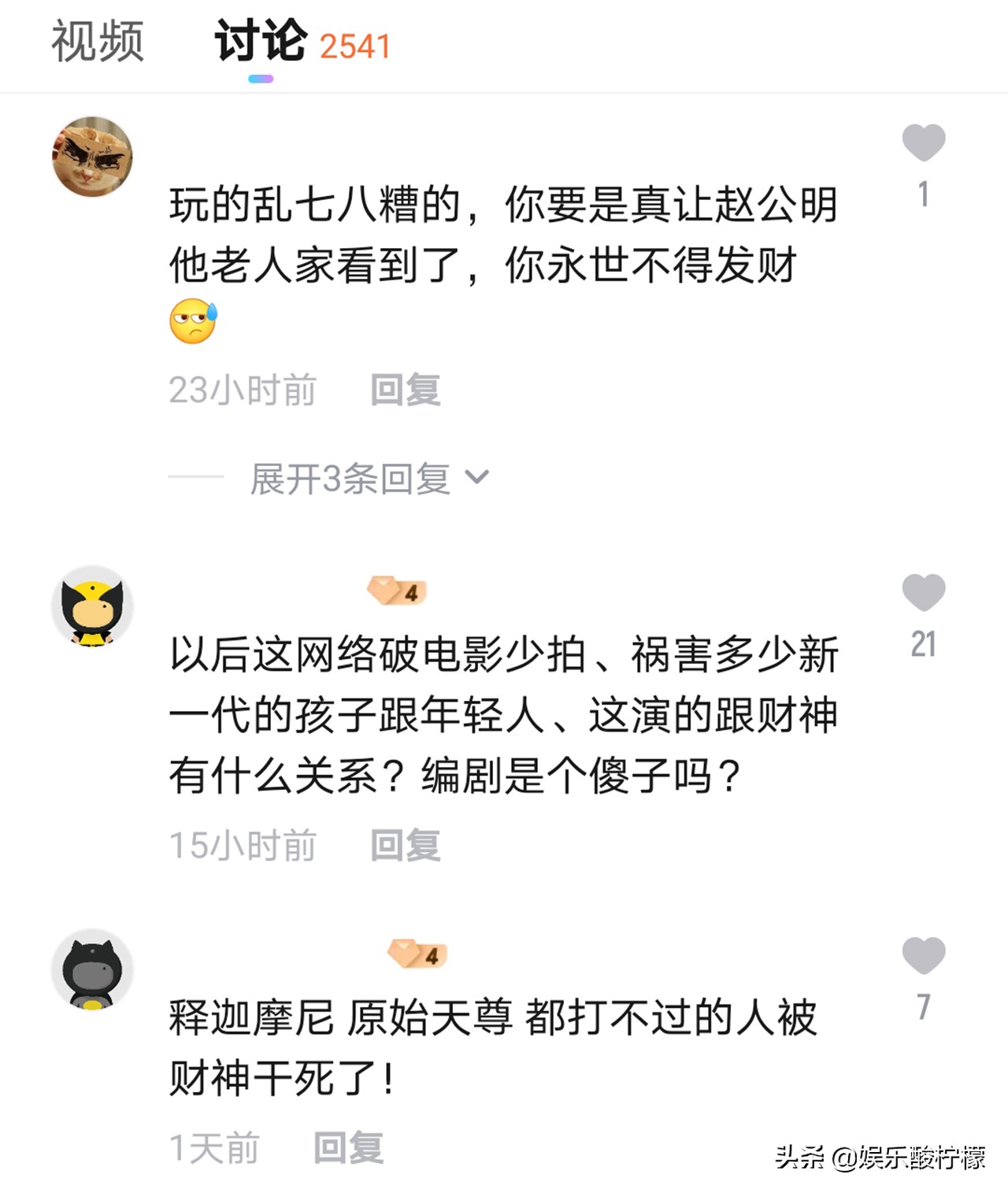Reply to the 1天前 comment
The width and height of the screenshot is (1008, 1193).
pos(348,1148)
